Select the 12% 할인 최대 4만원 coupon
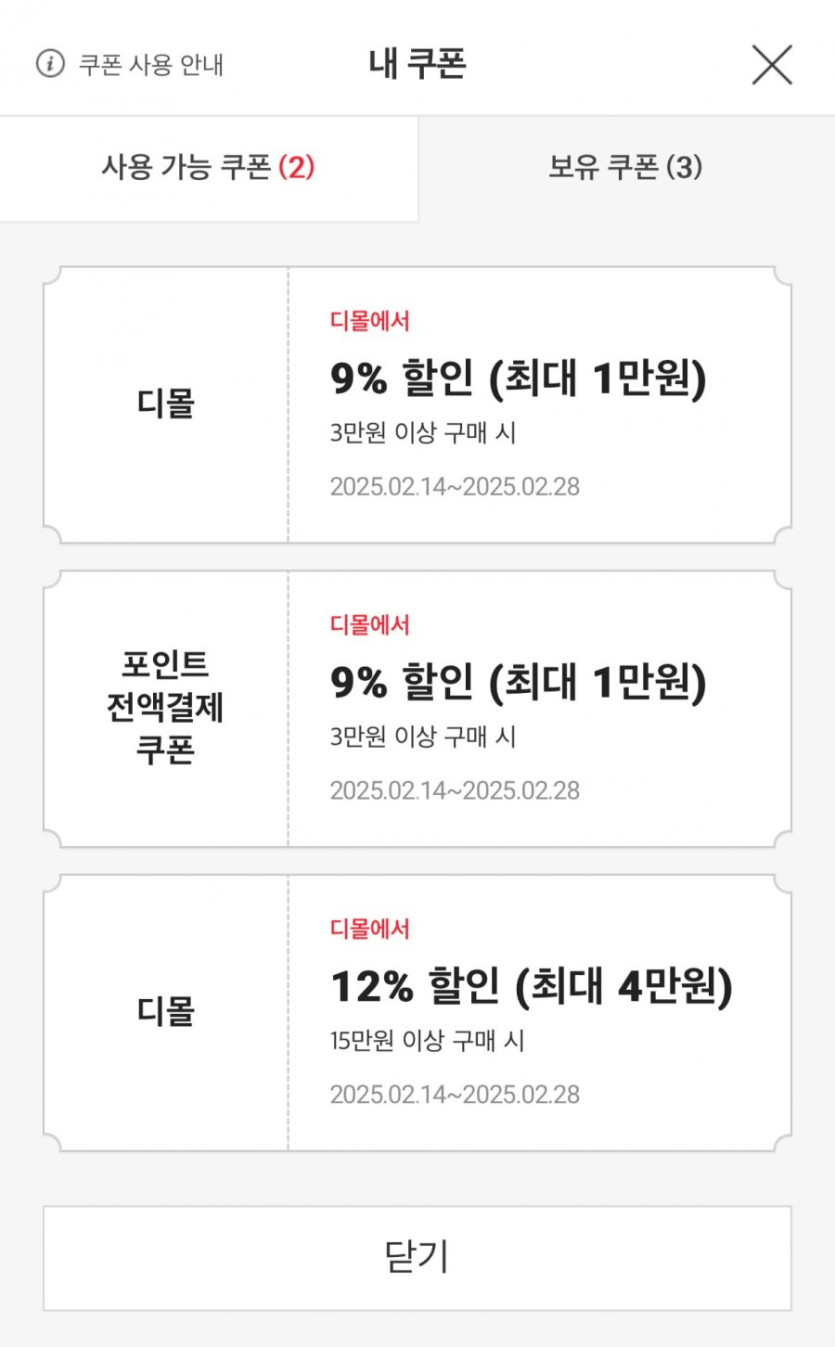 [x=417, y=1012]
